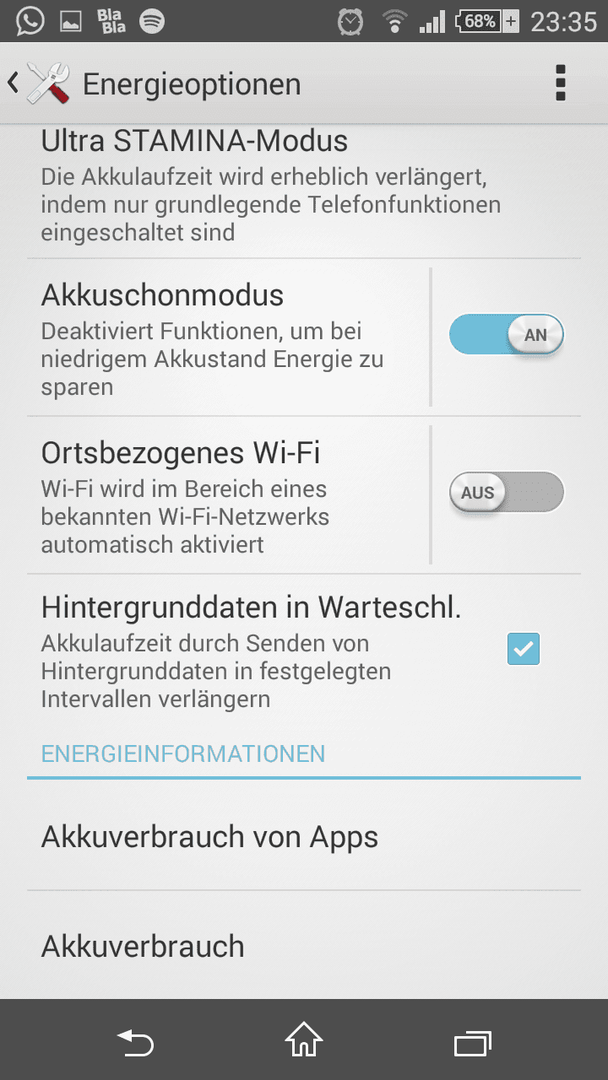The height and width of the screenshot is (1080, 608).
Task: Open the overflow menu
Action: point(560,84)
